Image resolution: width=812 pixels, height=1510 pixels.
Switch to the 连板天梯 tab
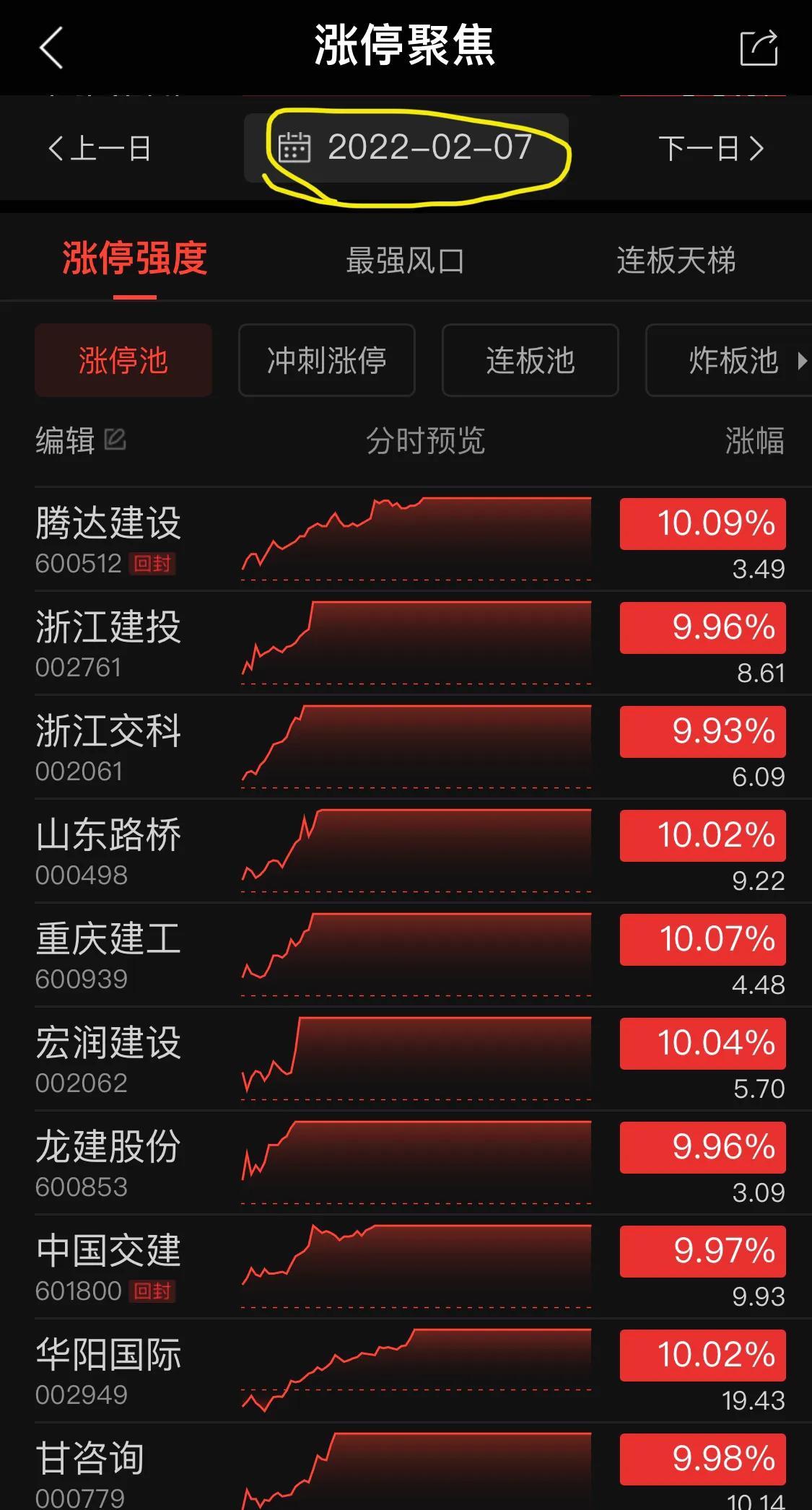click(676, 261)
